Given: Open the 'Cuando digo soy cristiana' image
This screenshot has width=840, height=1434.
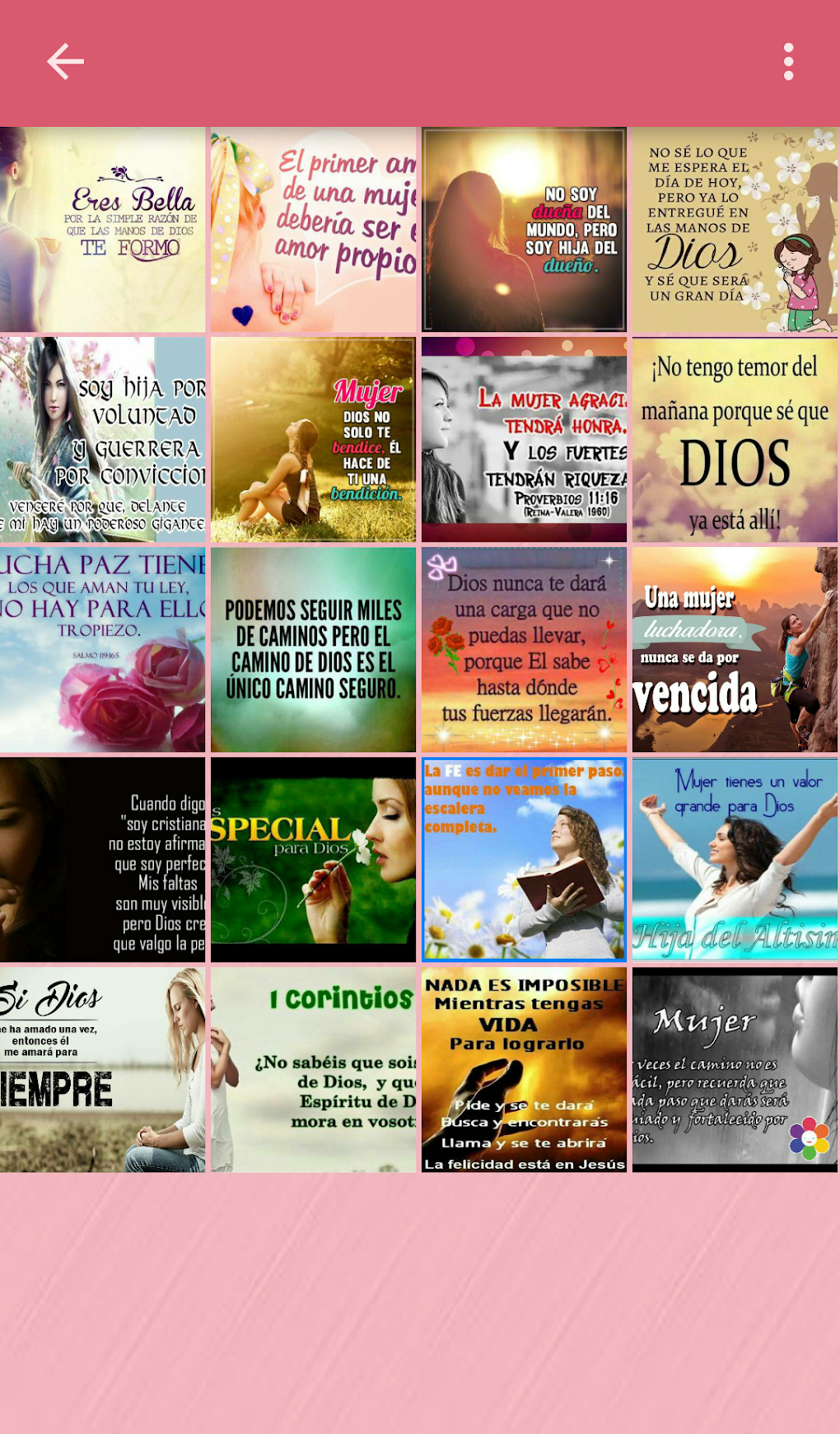Looking at the screenshot, I should tap(102, 860).
